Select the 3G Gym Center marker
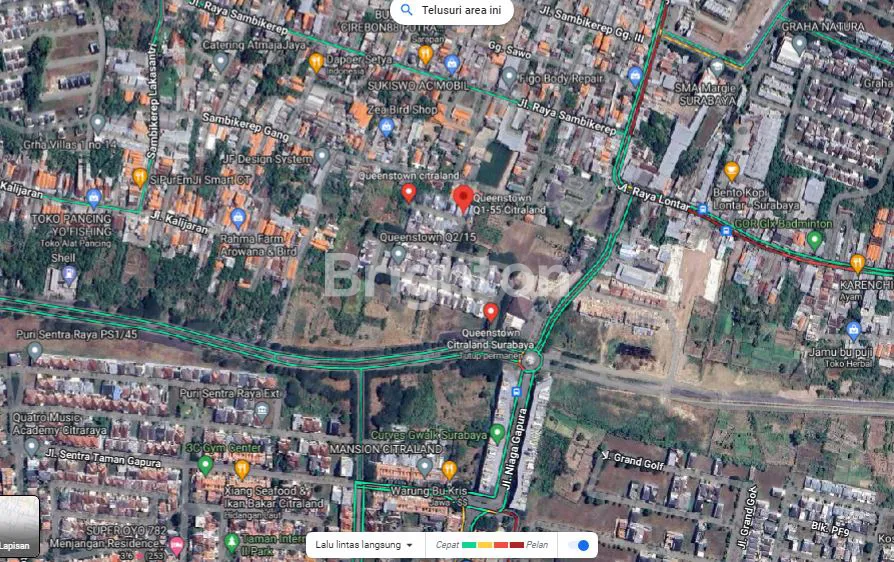 click(205, 465)
